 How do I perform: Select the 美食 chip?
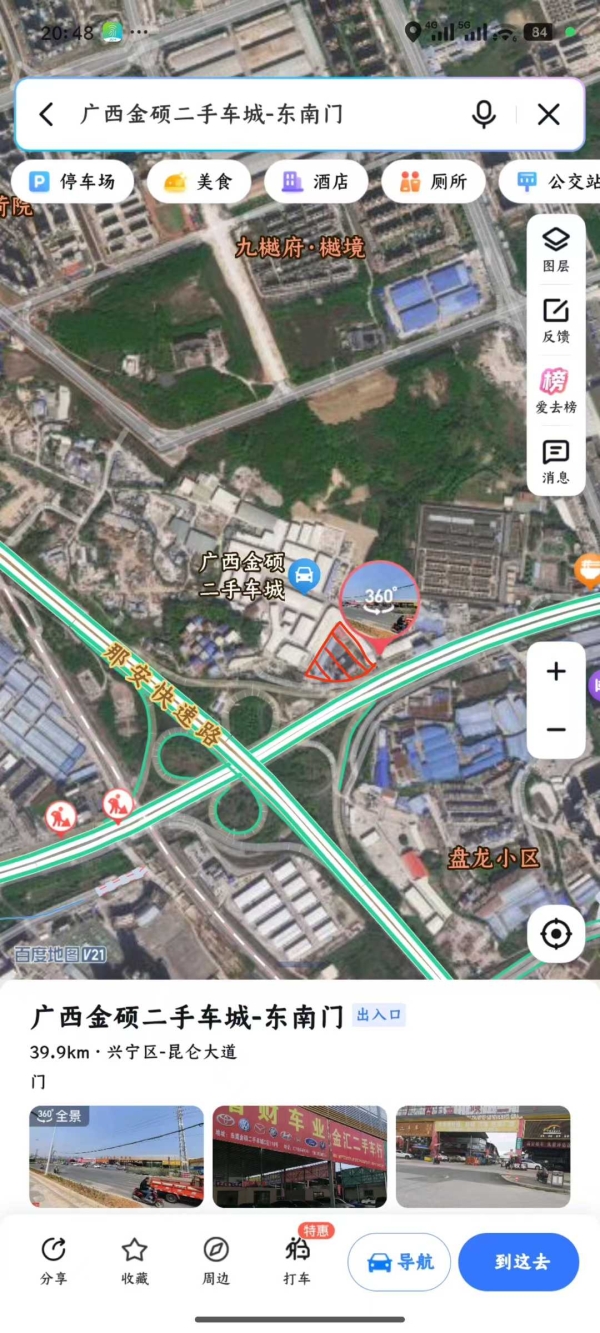tap(198, 182)
